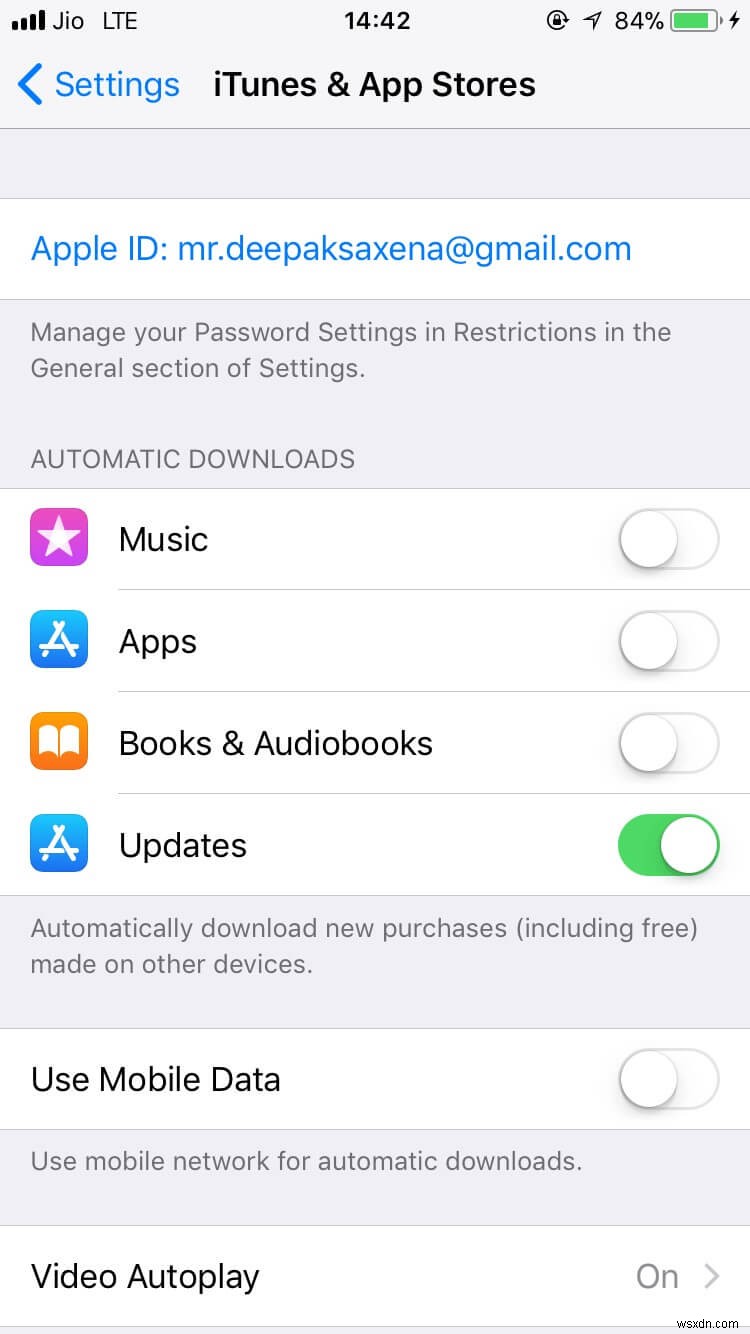Open Apple ID account options
The height and width of the screenshot is (1334, 750).
tap(332, 248)
